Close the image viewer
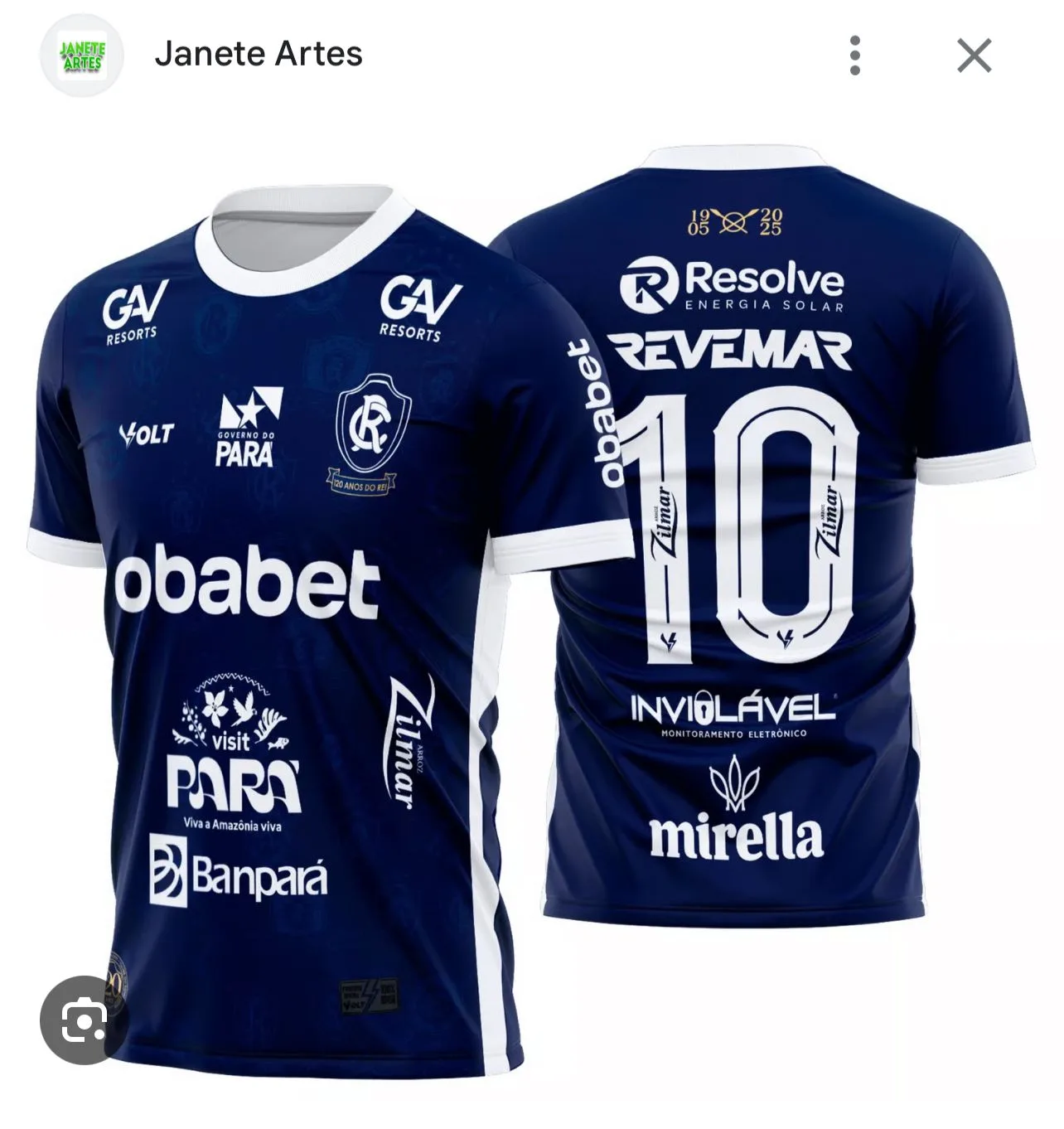 pyautogui.click(x=974, y=56)
